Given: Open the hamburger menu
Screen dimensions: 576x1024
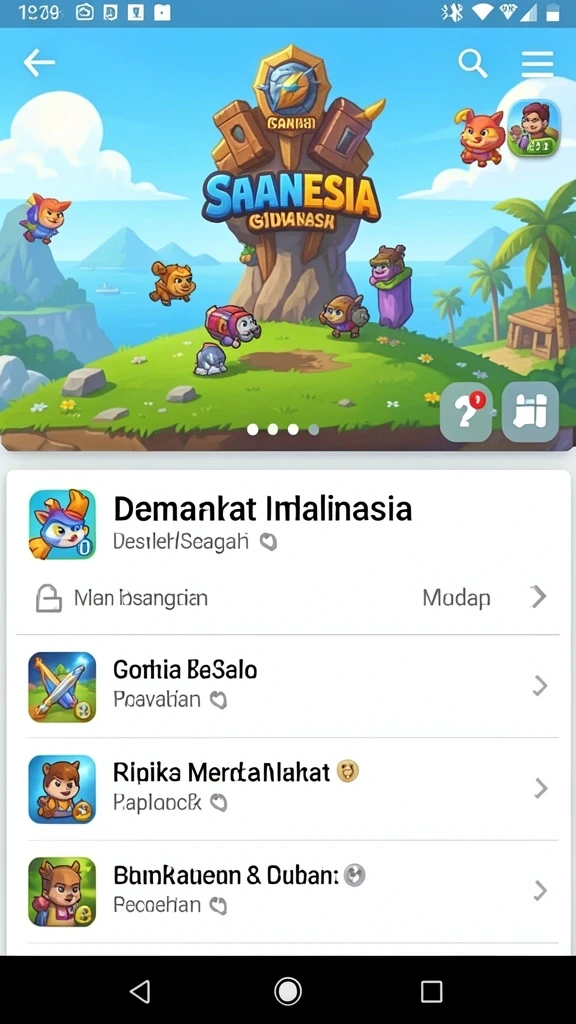Looking at the screenshot, I should [x=537, y=64].
